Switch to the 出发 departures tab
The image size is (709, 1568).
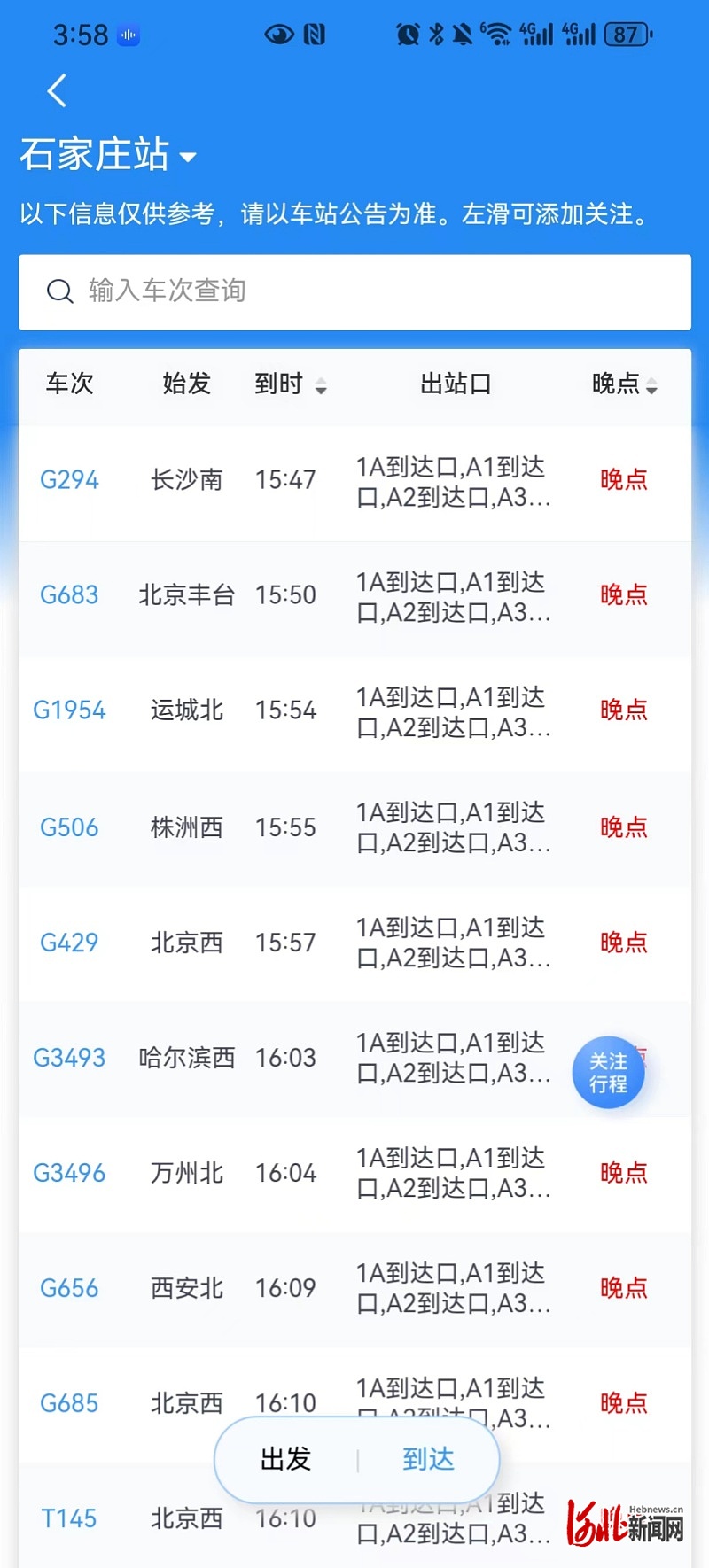coord(285,1459)
